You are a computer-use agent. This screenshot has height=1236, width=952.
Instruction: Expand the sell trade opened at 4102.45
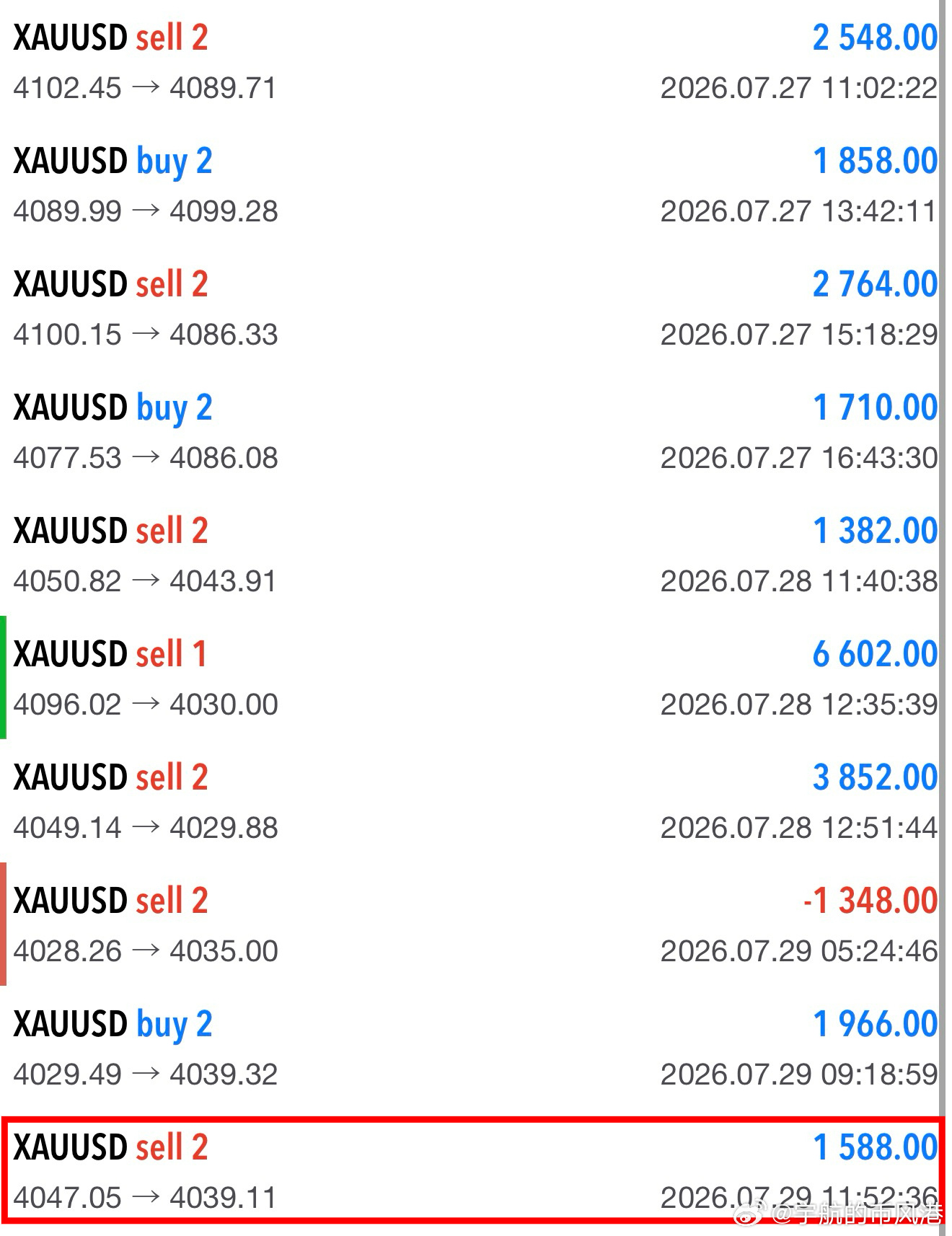pyautogui.click(x=472, y=62)
